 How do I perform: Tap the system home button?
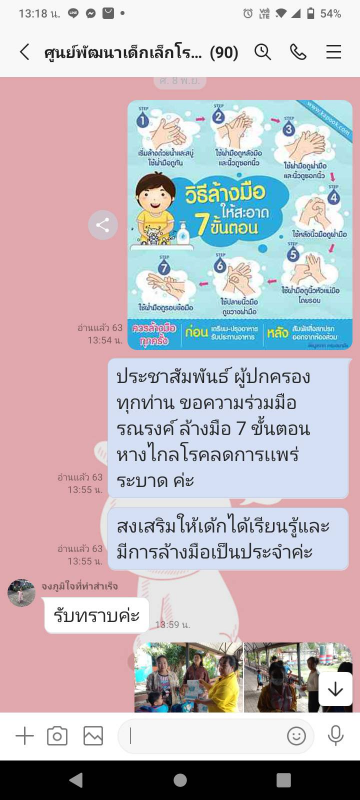point(180,780)
